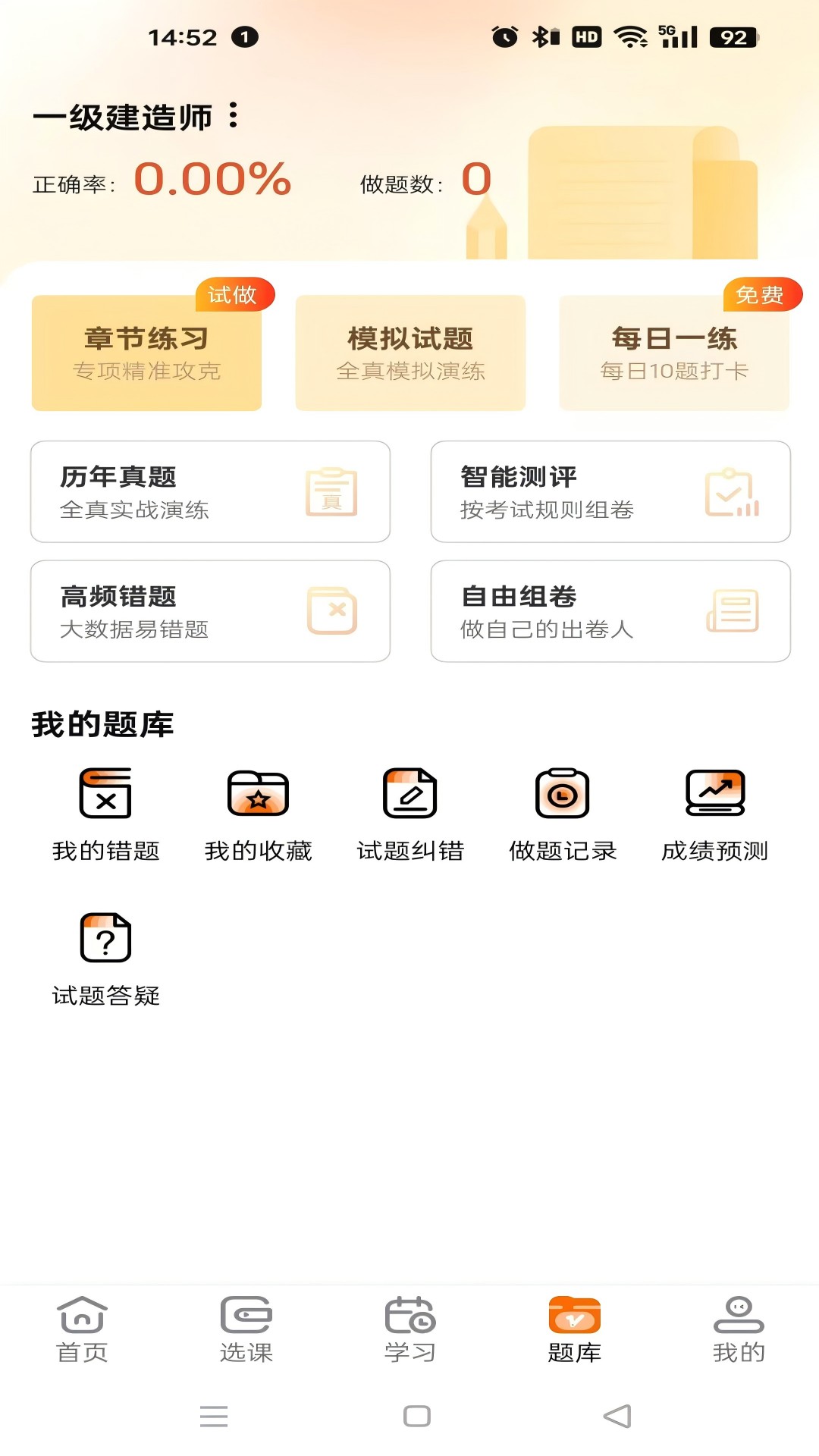The height and width of the screenshot is (1456, 819).
Task: Click the 智能测评 checklist icon
Action: coord(733,493)
